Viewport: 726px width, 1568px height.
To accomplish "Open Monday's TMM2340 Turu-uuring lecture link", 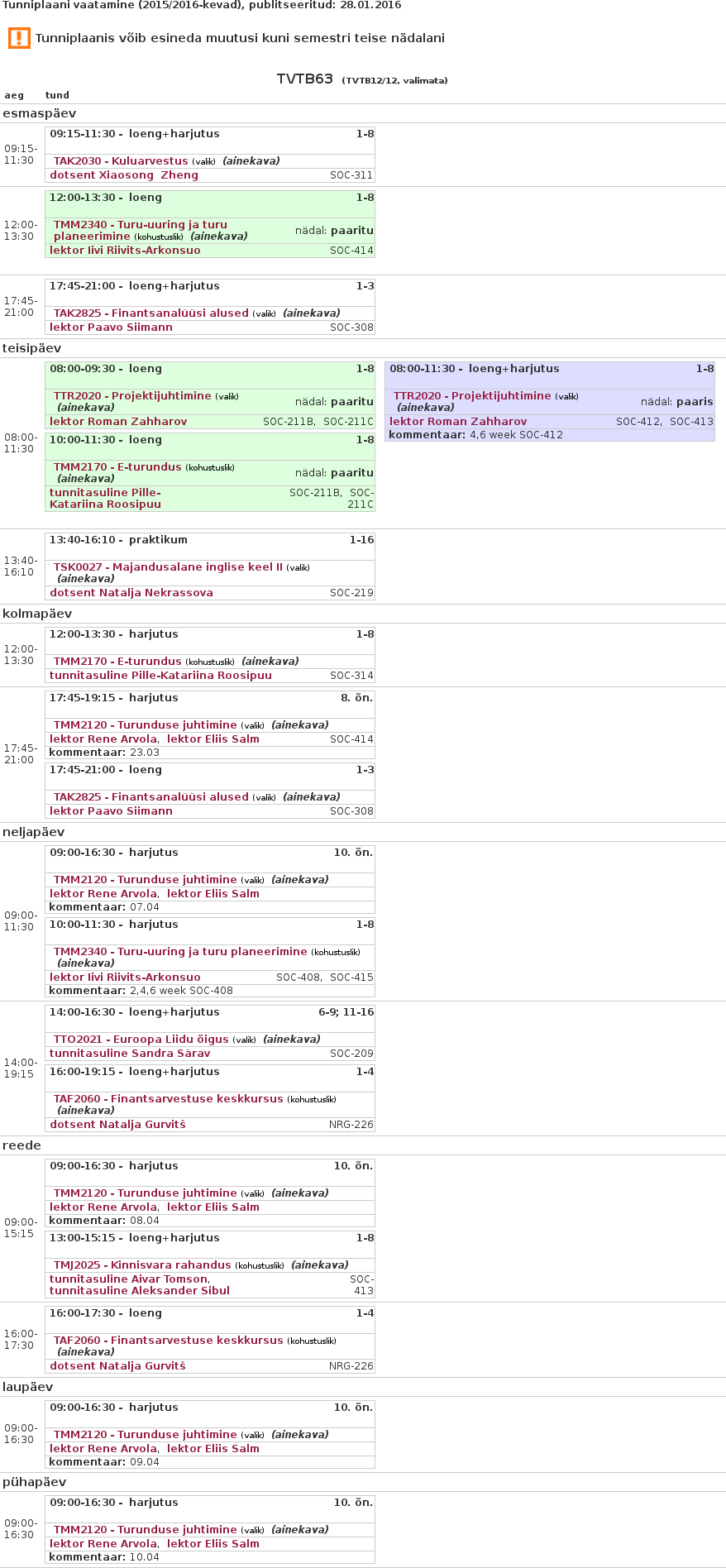I will [x=141, y=225].
